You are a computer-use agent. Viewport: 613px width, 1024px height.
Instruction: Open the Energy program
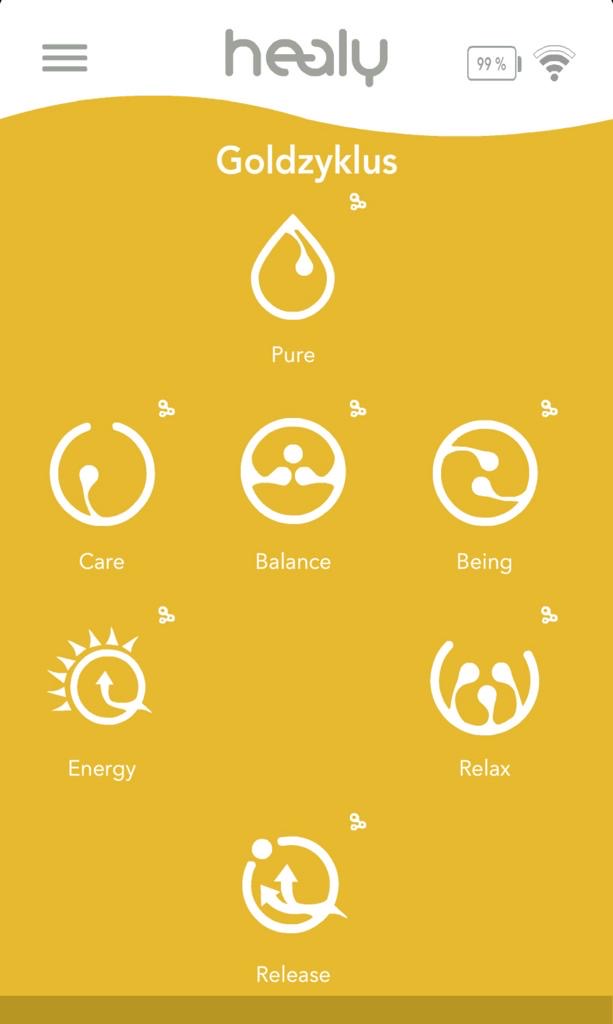(101, 680)
